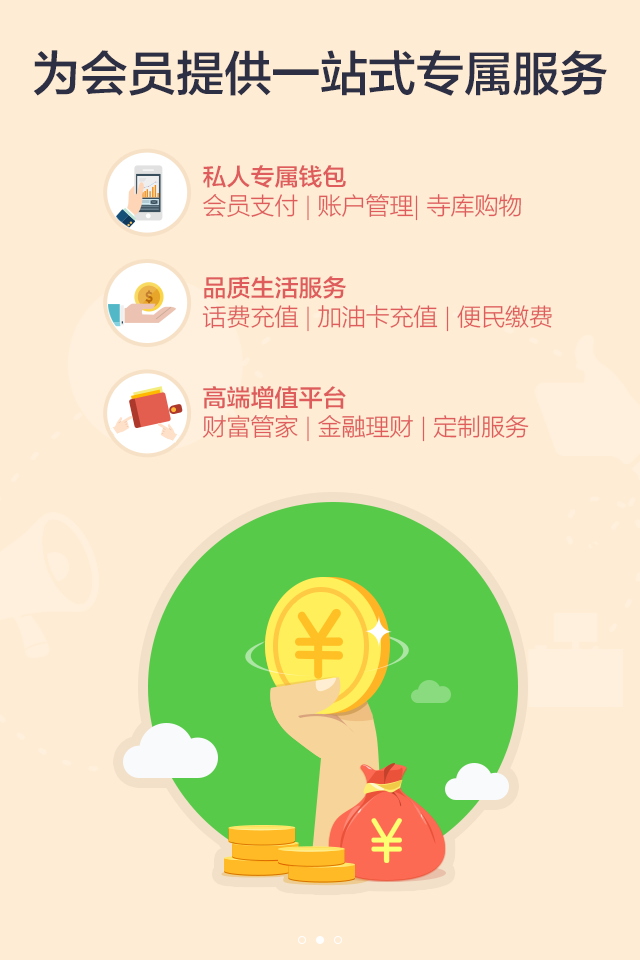This screenshot has height=960, width=640.
Task: Select the third page indicator dot
Action: (338, 940)
